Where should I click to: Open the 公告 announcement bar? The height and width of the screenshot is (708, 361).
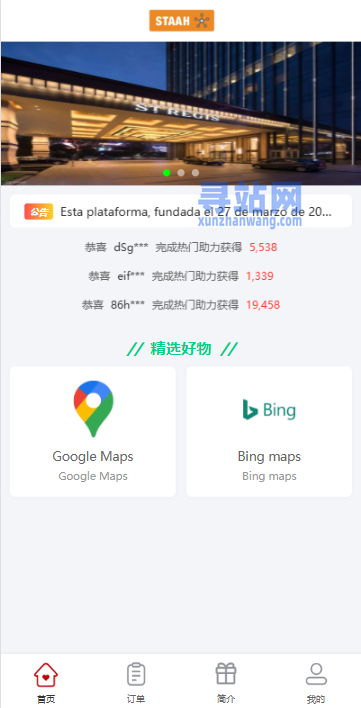coord(180,211)
